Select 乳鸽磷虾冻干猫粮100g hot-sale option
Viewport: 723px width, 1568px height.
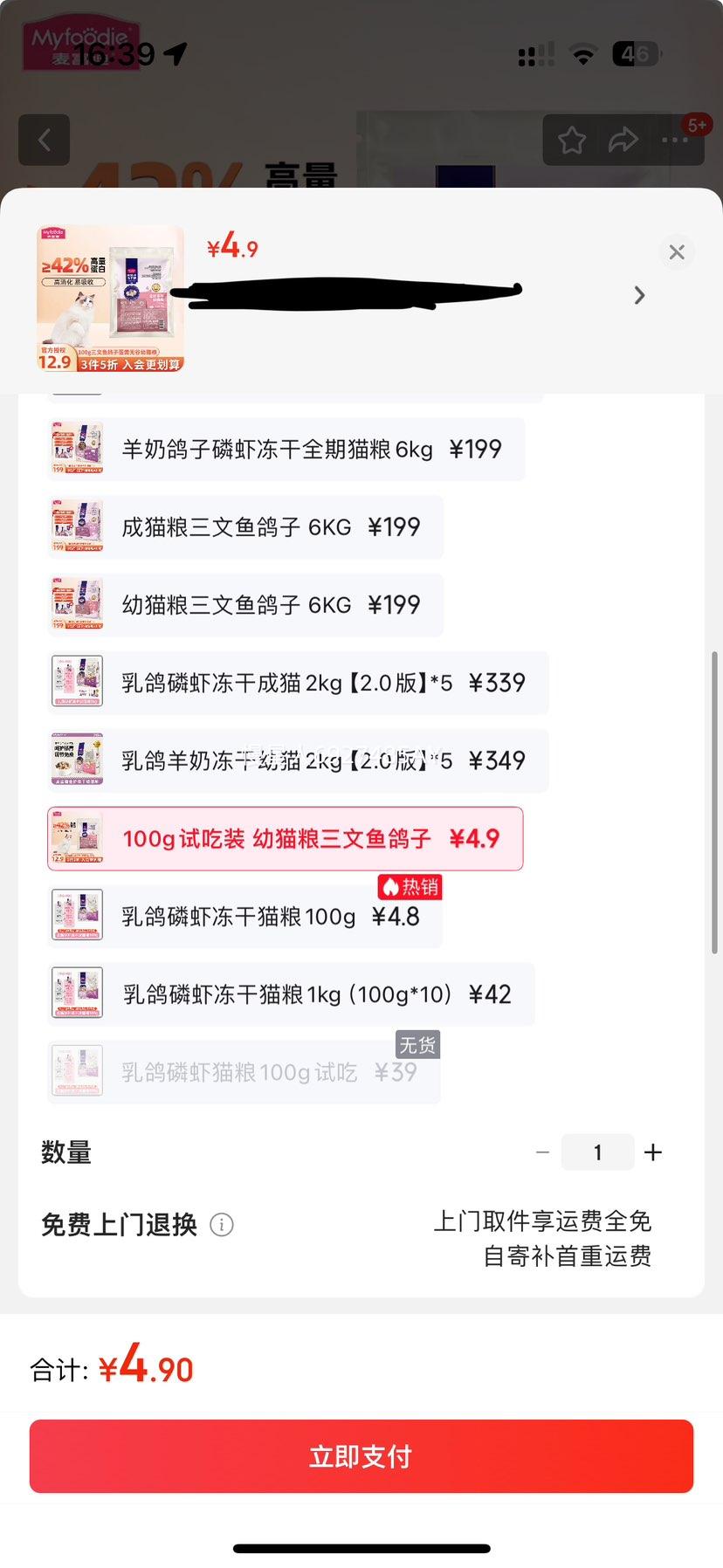coord(245,917)
